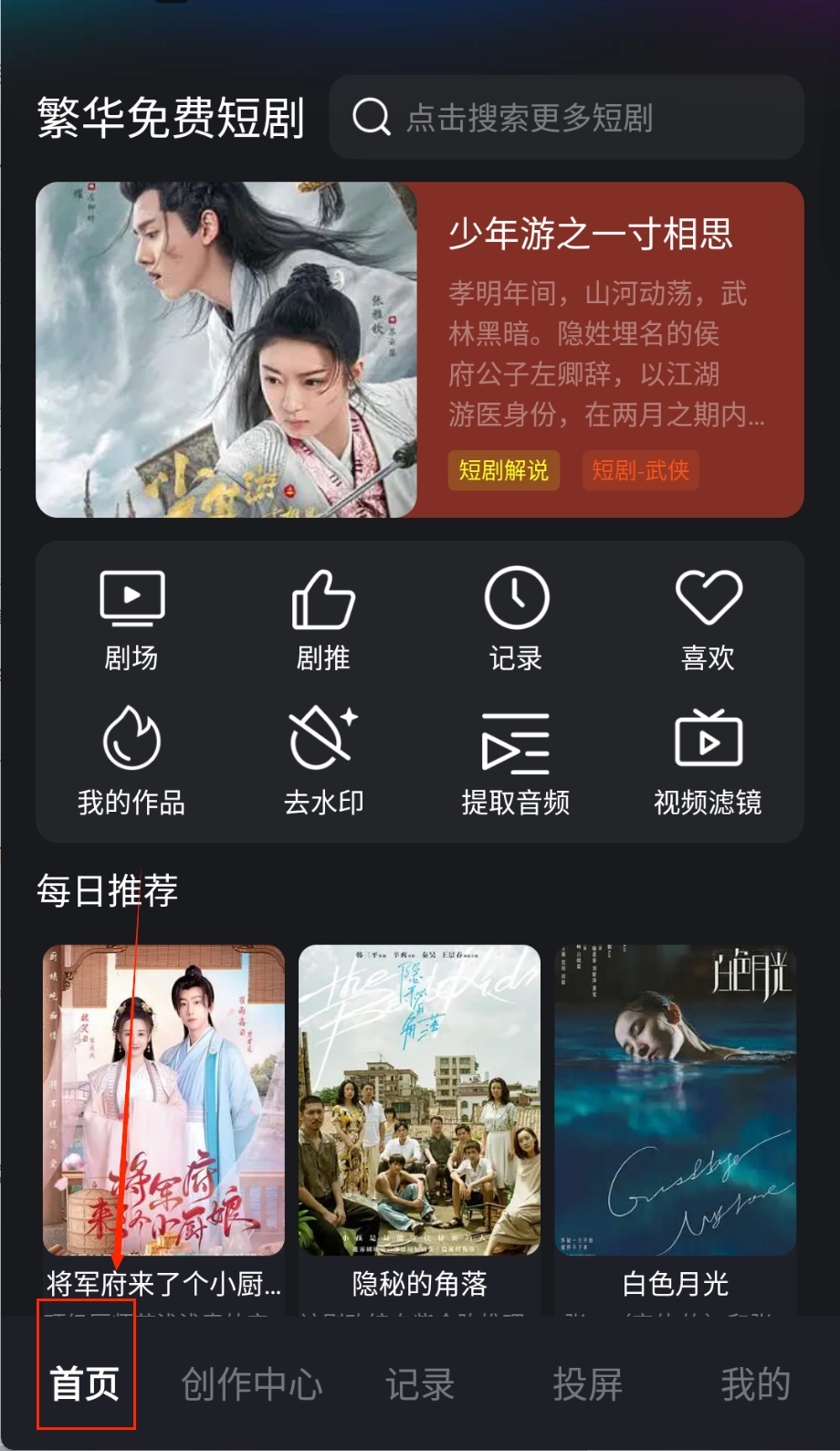Open 喜欢 favorites
The image size is (840, 1451).
click(708, 619)
